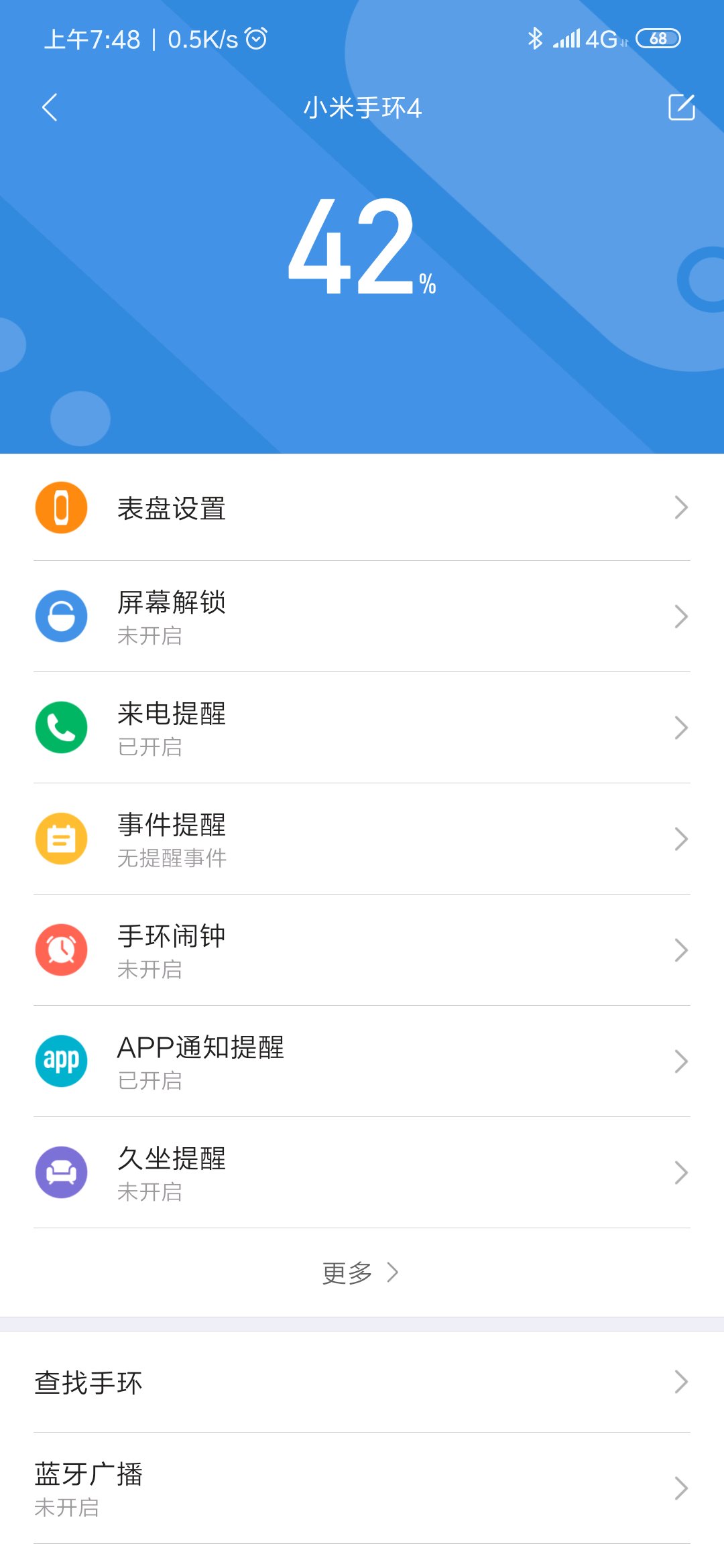This screenshot has width=724, height=1568.
Task: Select 查找手环
Action: pyautogui.click(x=362, y=1382)
